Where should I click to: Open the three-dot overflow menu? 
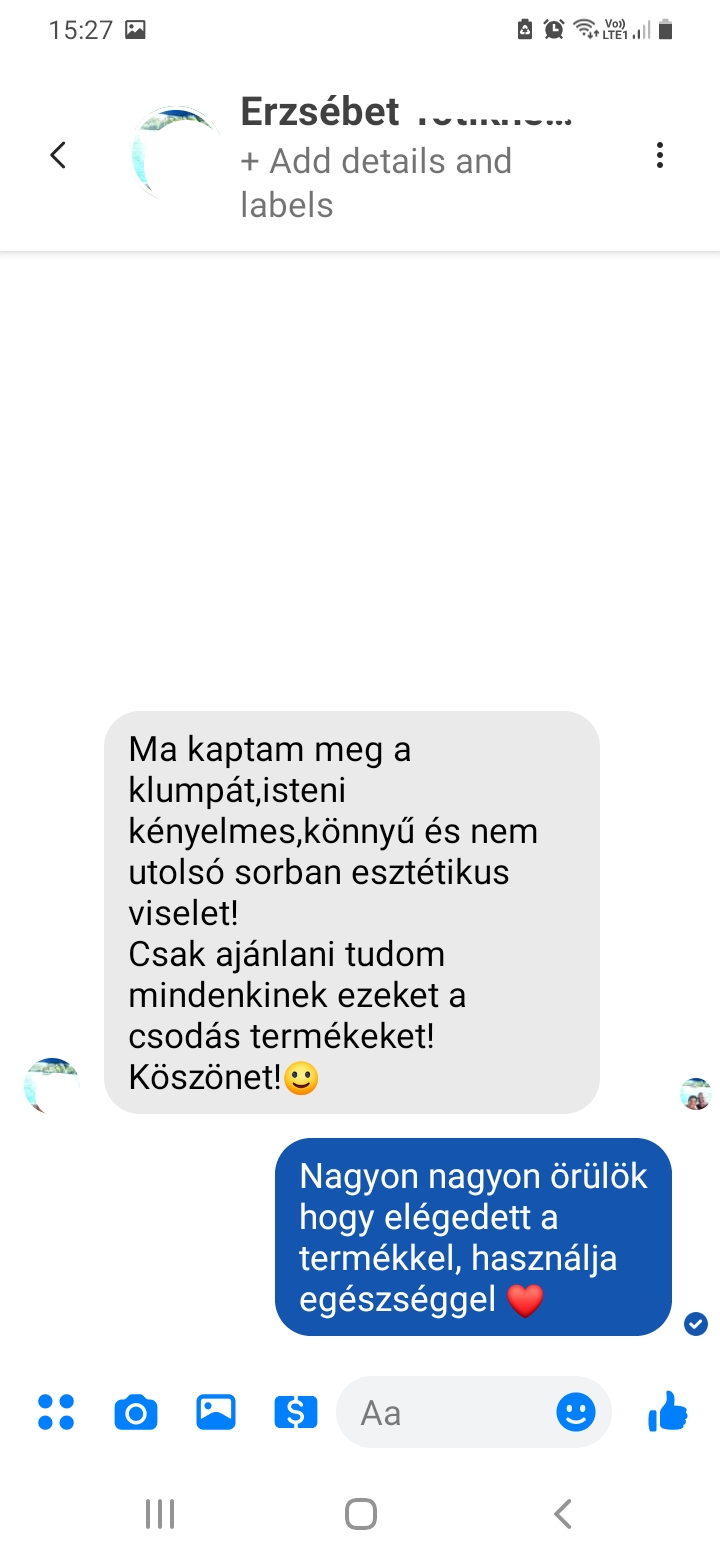pyautogui.click(x=659, y=155)
